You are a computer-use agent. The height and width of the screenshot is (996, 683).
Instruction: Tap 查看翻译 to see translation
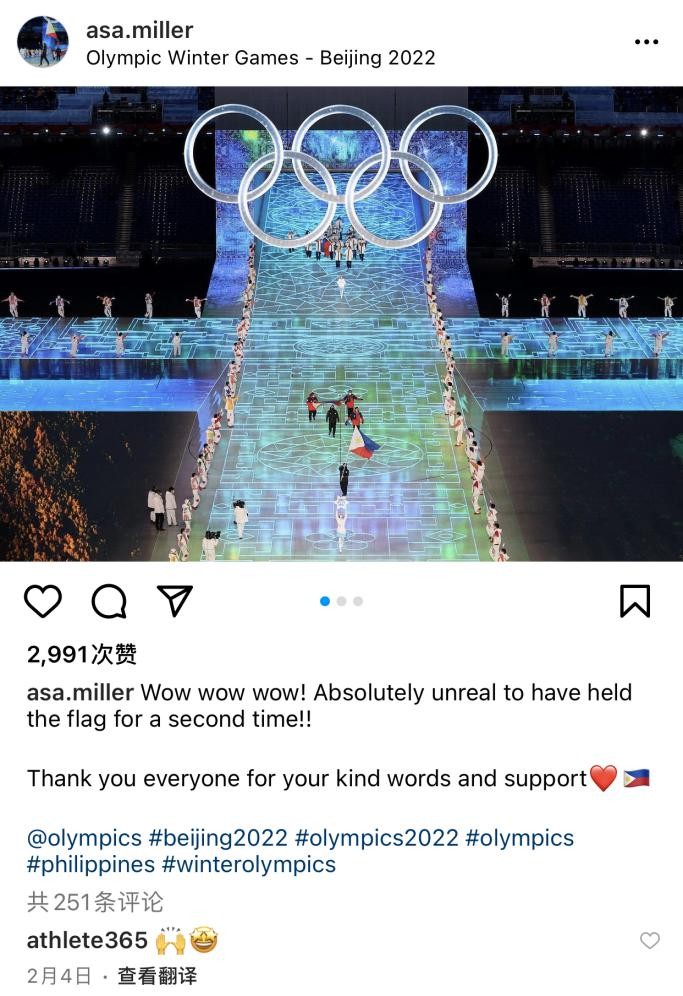click(x=157, y=976)
